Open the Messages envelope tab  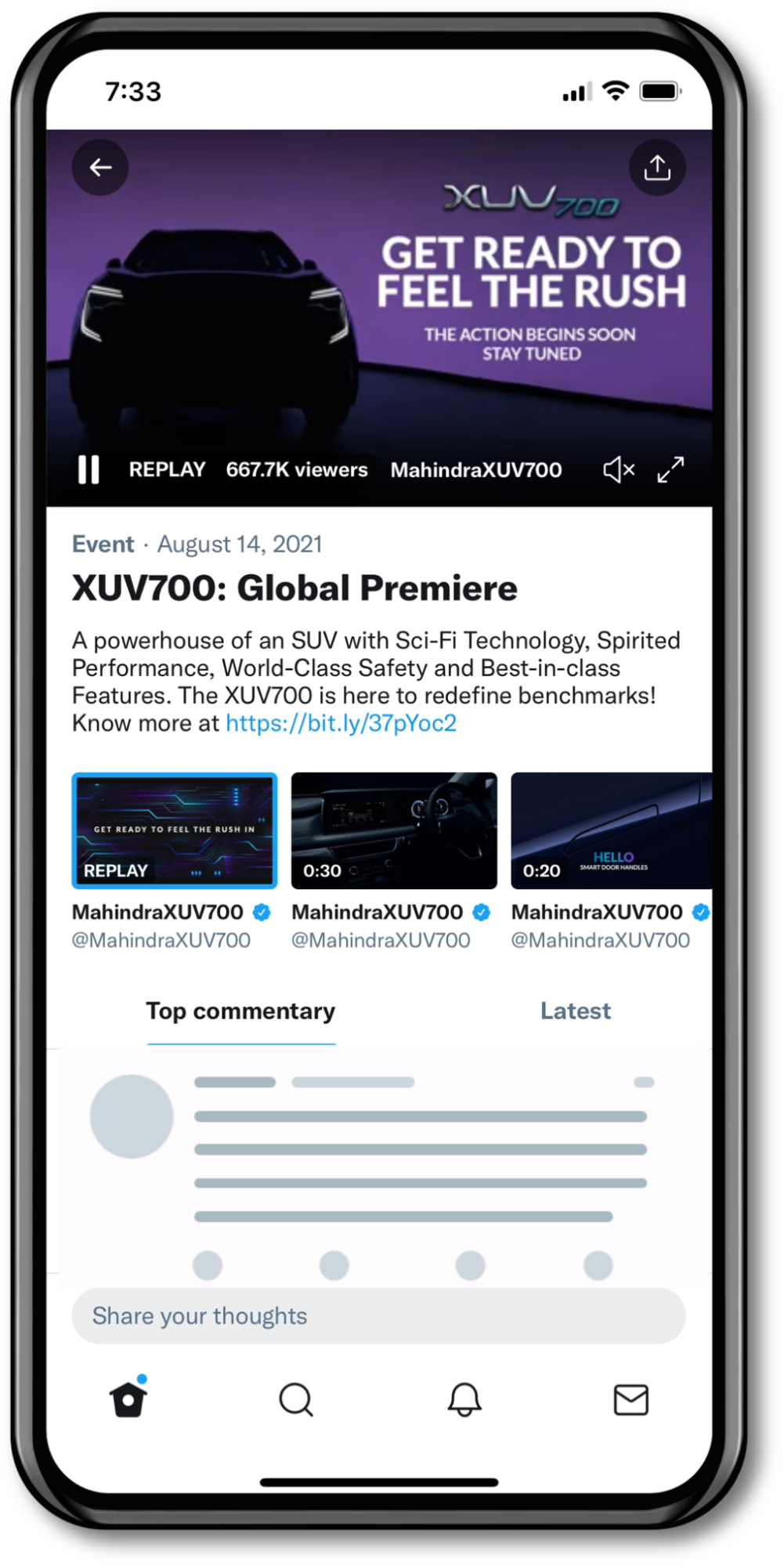point(630,1399)
